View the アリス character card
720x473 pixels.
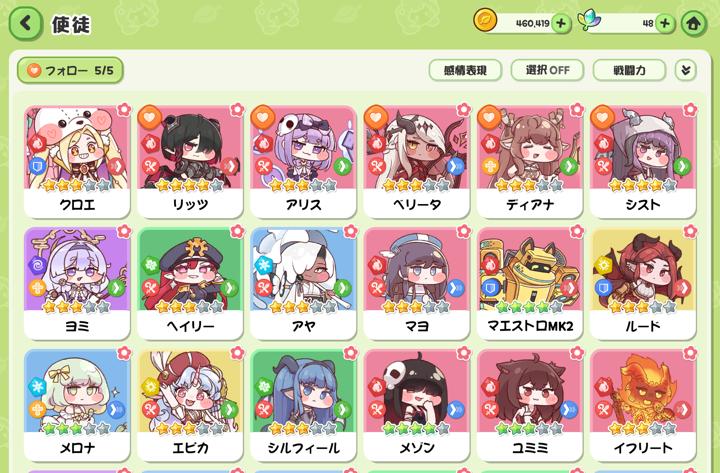click(303, 160)
